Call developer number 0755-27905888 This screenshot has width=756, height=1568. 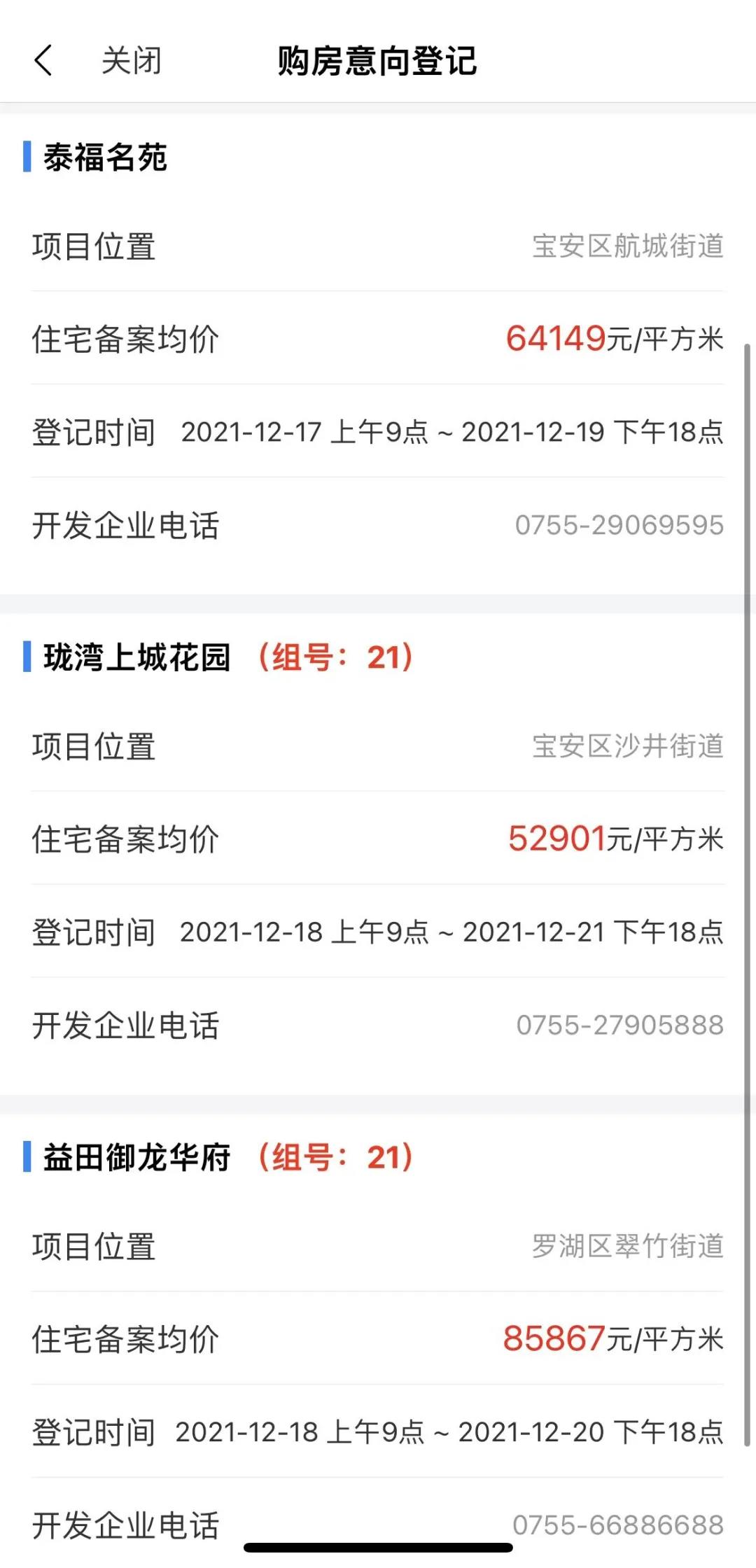point(619,1025)
